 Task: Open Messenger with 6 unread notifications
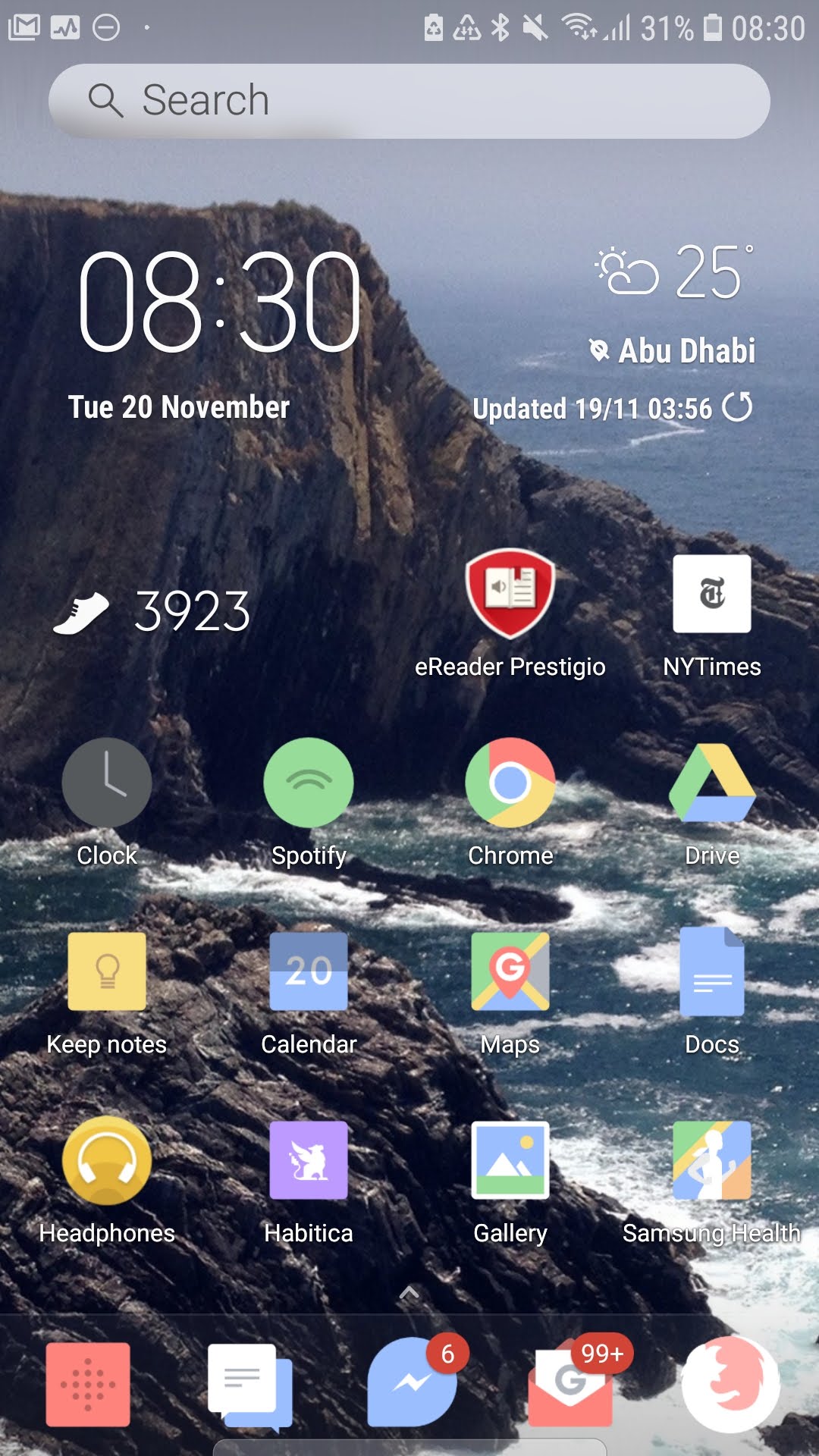point(413,1383)
